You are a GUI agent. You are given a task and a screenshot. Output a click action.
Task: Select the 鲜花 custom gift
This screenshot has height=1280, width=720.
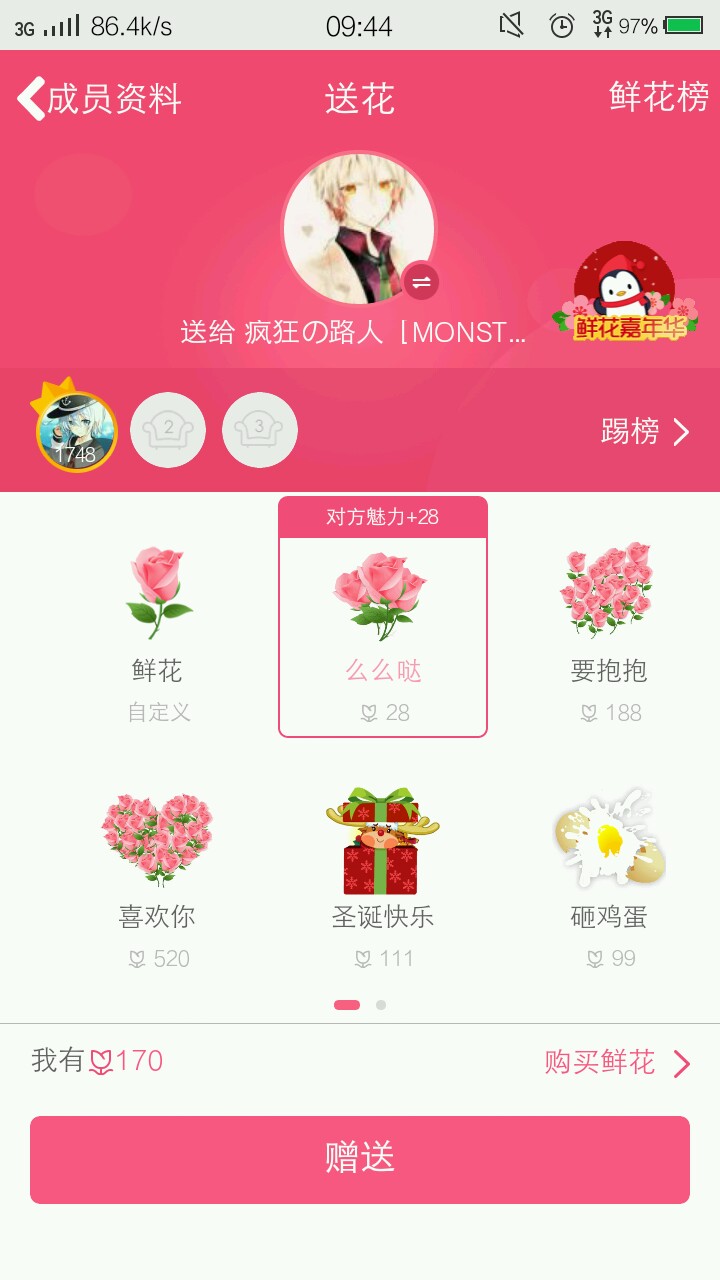pyautogui.click(x=158, y=632)
